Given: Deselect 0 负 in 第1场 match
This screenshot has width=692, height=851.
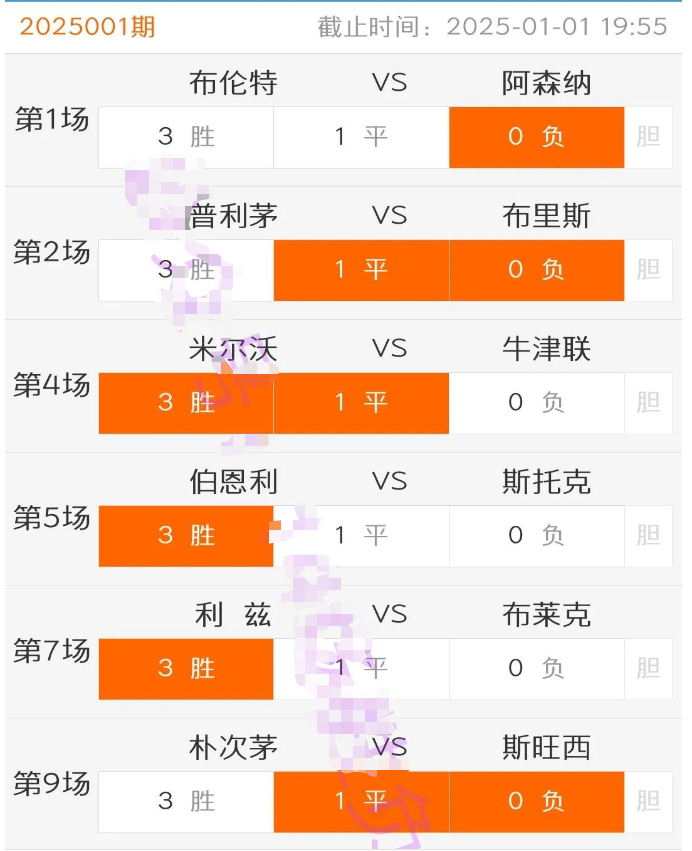Looking at the screenshot, I should coord(536,137).
